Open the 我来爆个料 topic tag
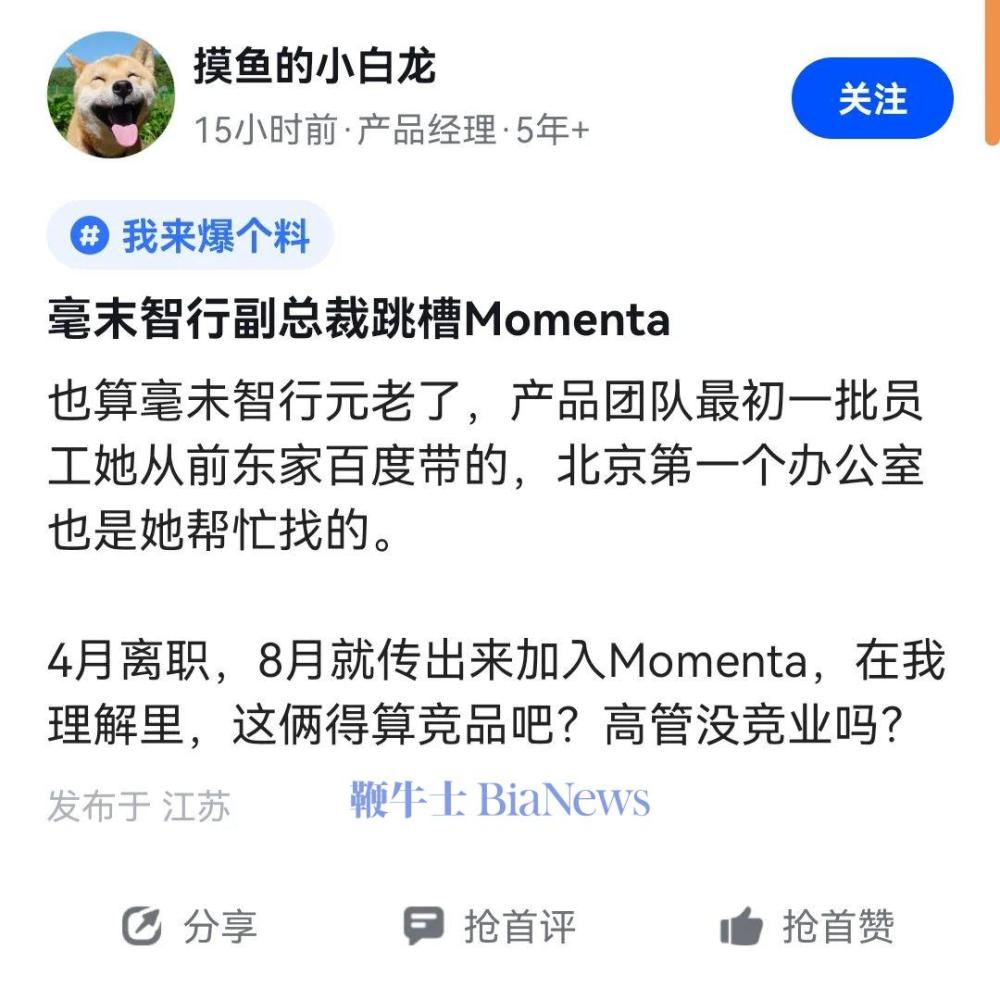This screenshot has width=1000, height=1000. tap(190, 238)
